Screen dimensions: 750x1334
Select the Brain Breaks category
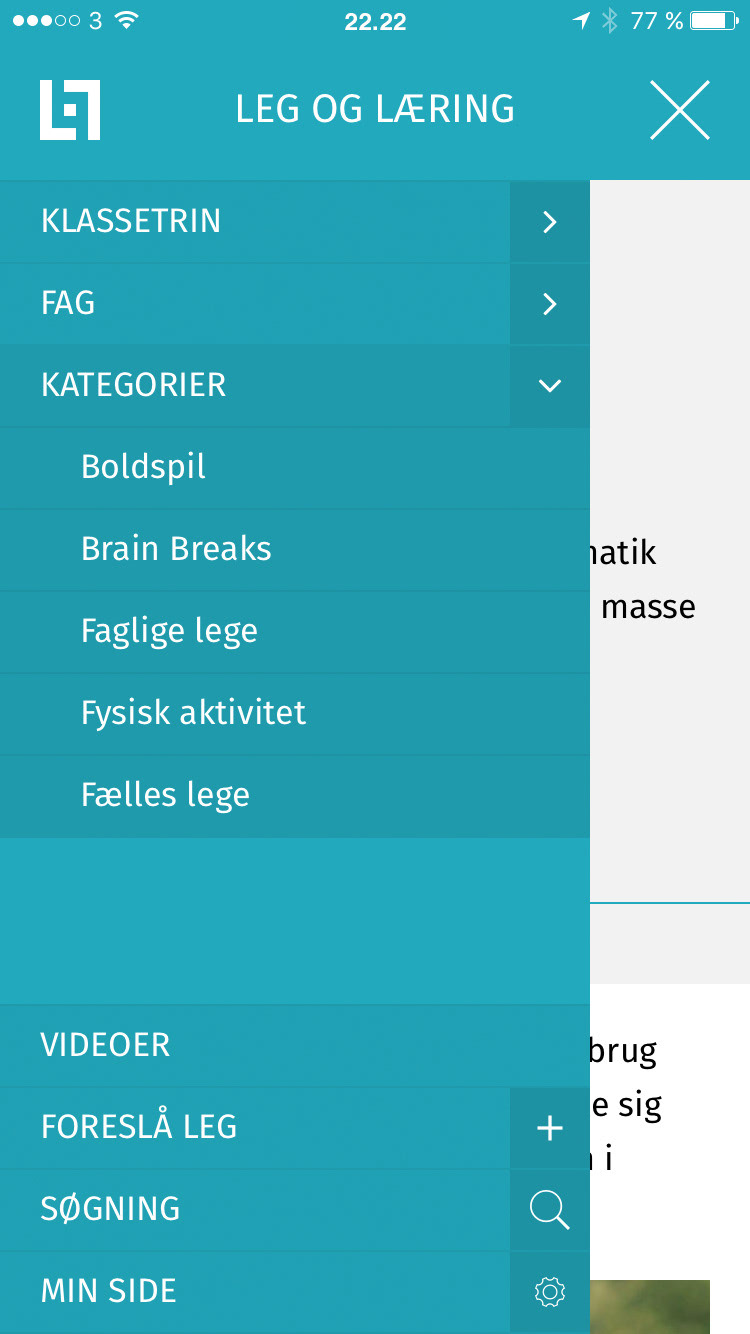click(295, 550)
